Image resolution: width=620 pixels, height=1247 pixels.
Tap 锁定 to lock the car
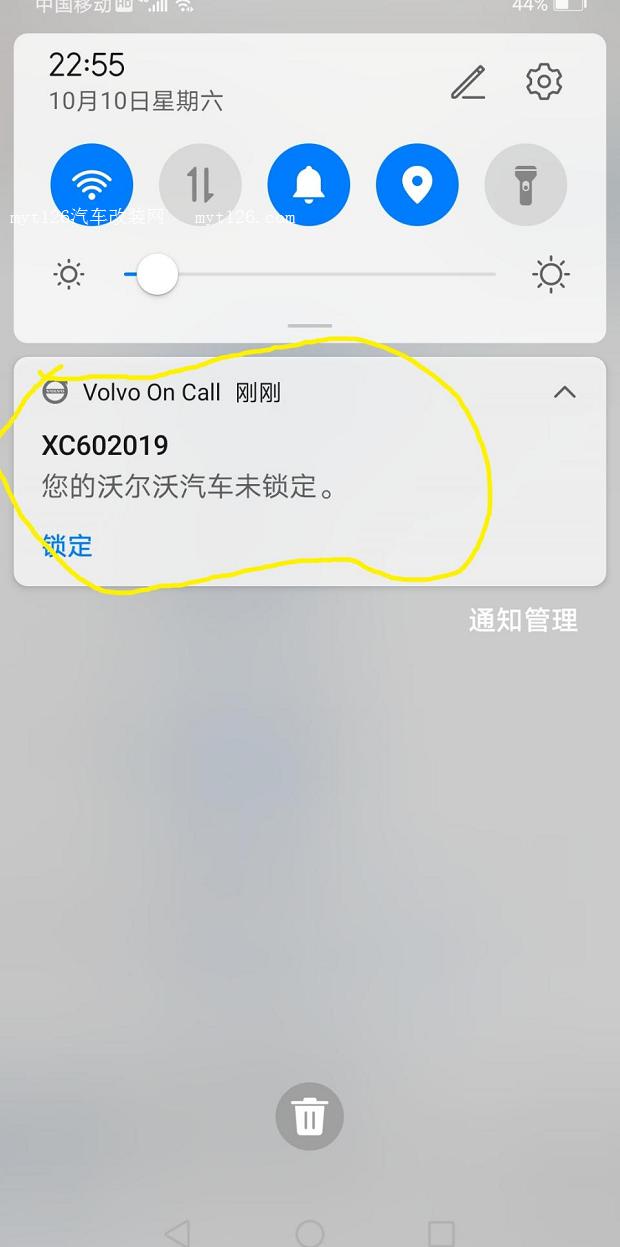[68, 545]
